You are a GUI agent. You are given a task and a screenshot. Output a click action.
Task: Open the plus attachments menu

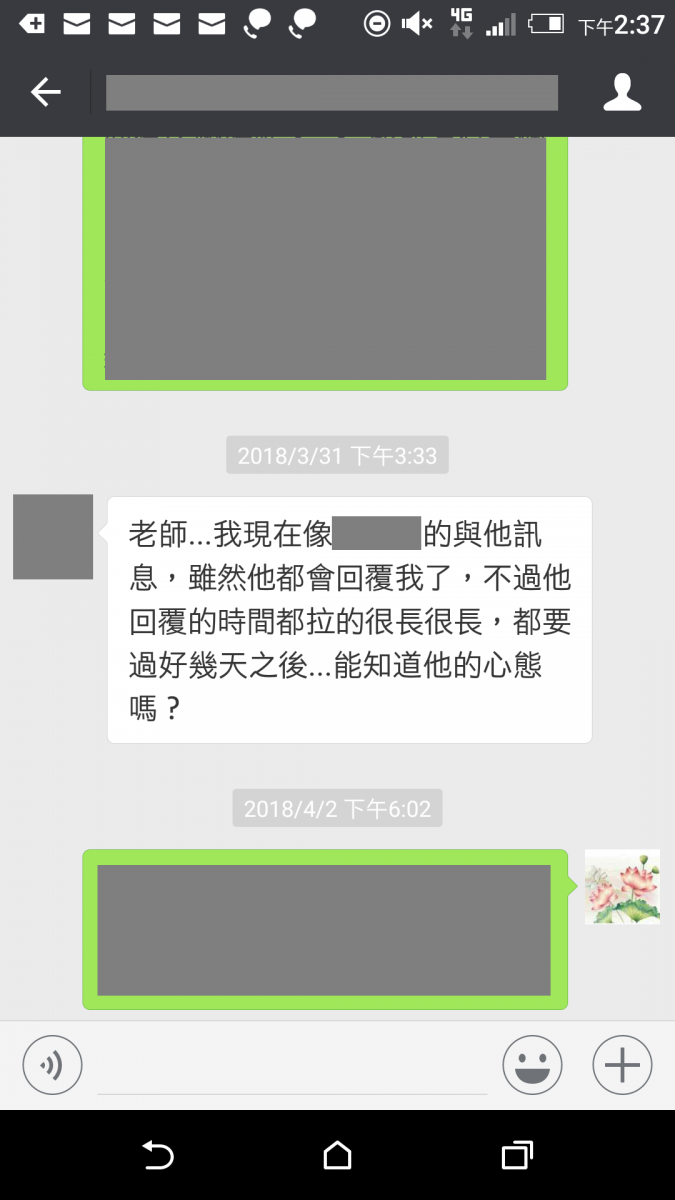pyautogui.click(x=622, y=1065)
